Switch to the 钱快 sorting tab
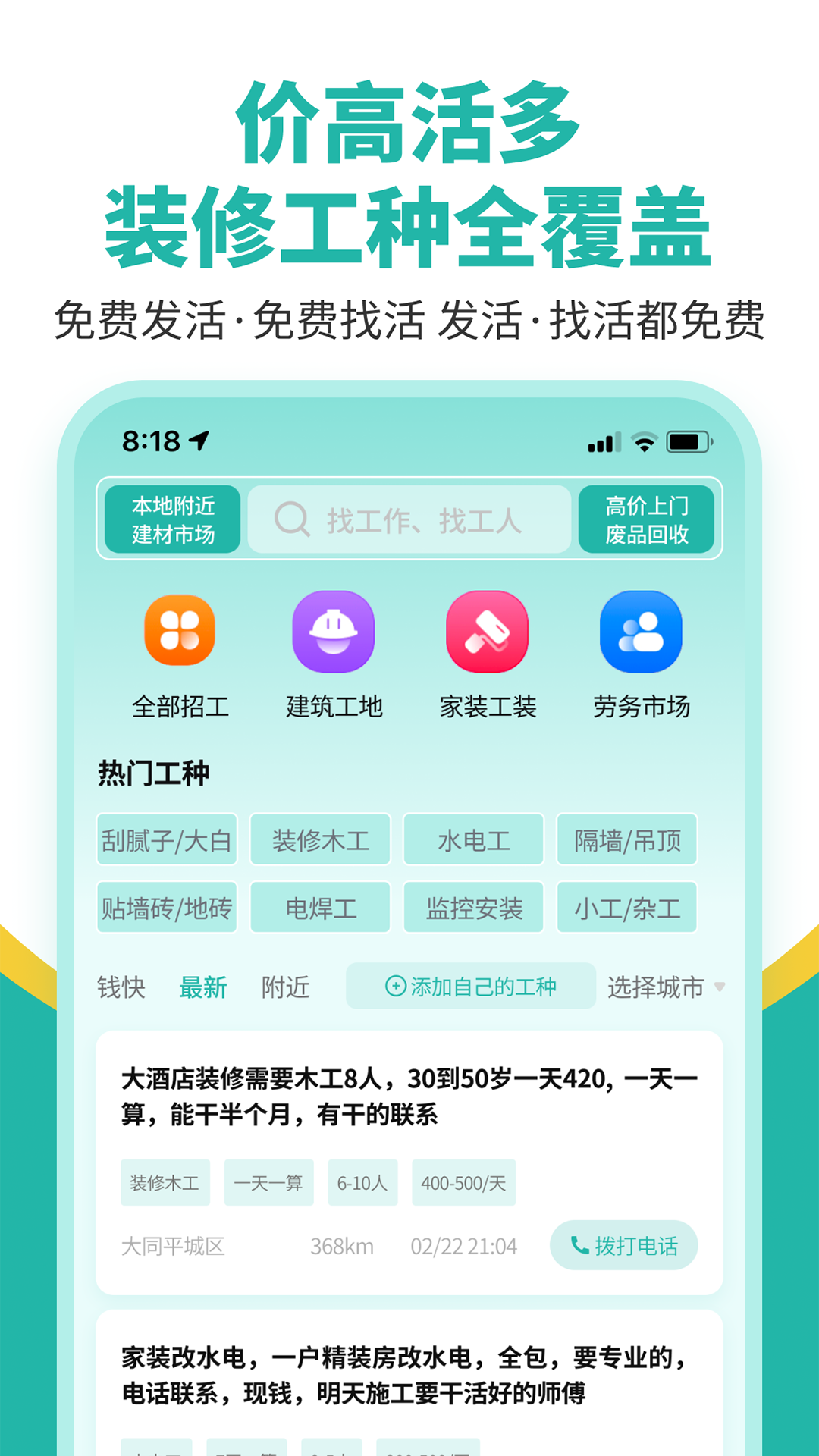 [121, 987]
